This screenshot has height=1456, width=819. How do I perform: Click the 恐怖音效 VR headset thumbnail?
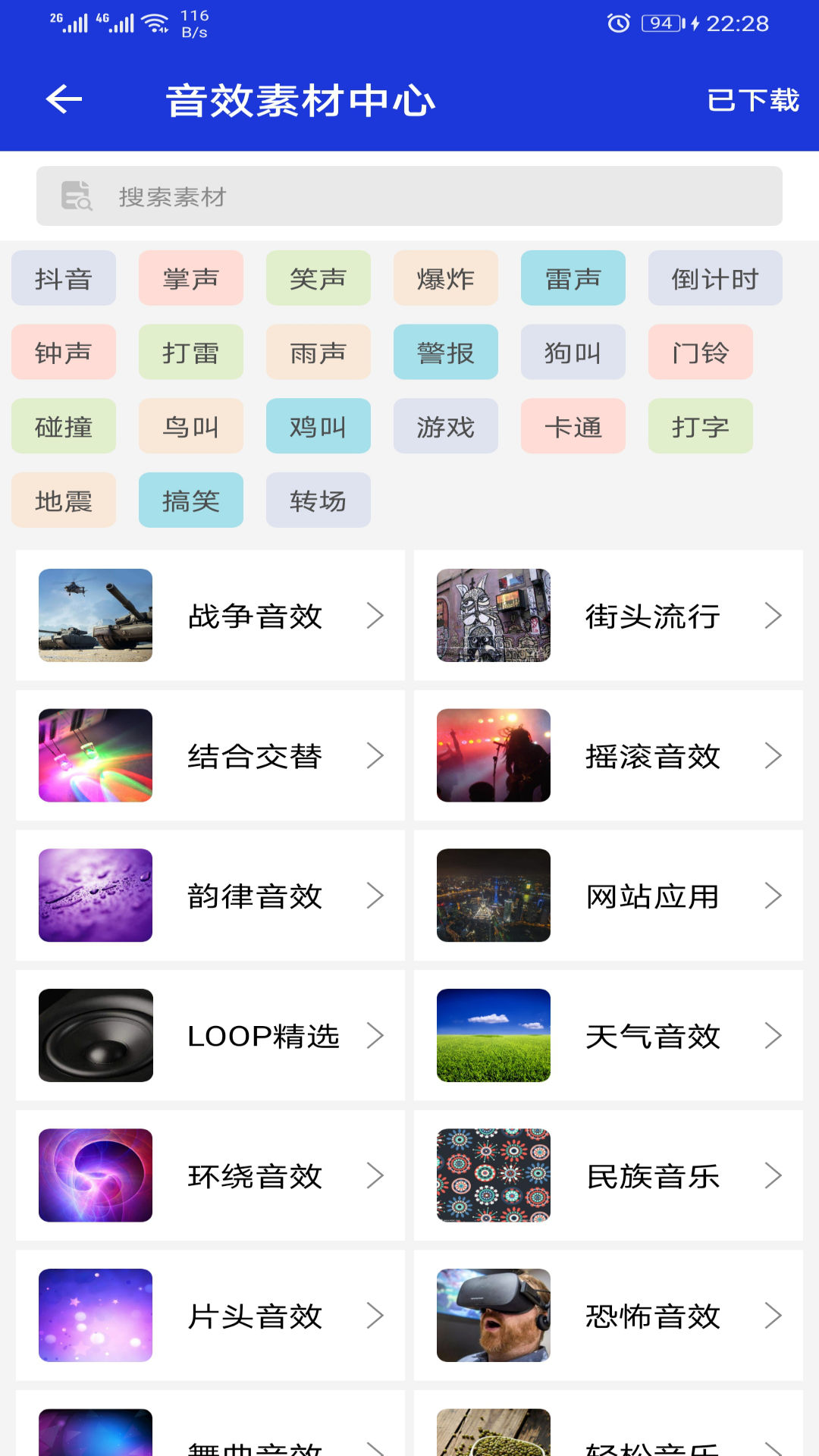493,1316
